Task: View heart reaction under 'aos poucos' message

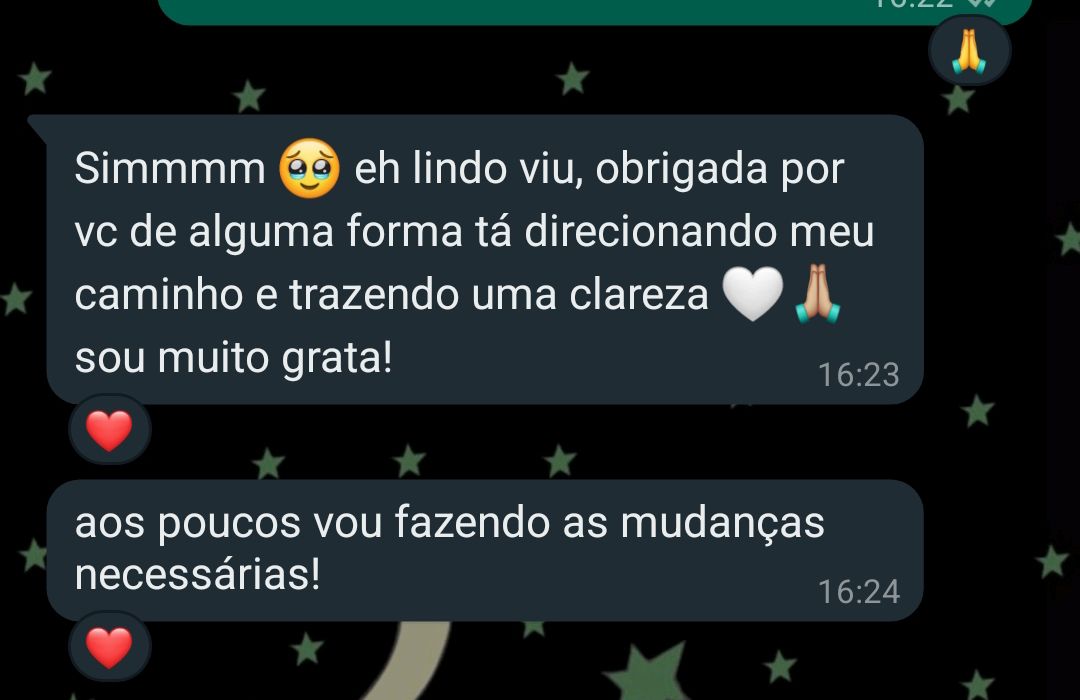Action: 109,647
